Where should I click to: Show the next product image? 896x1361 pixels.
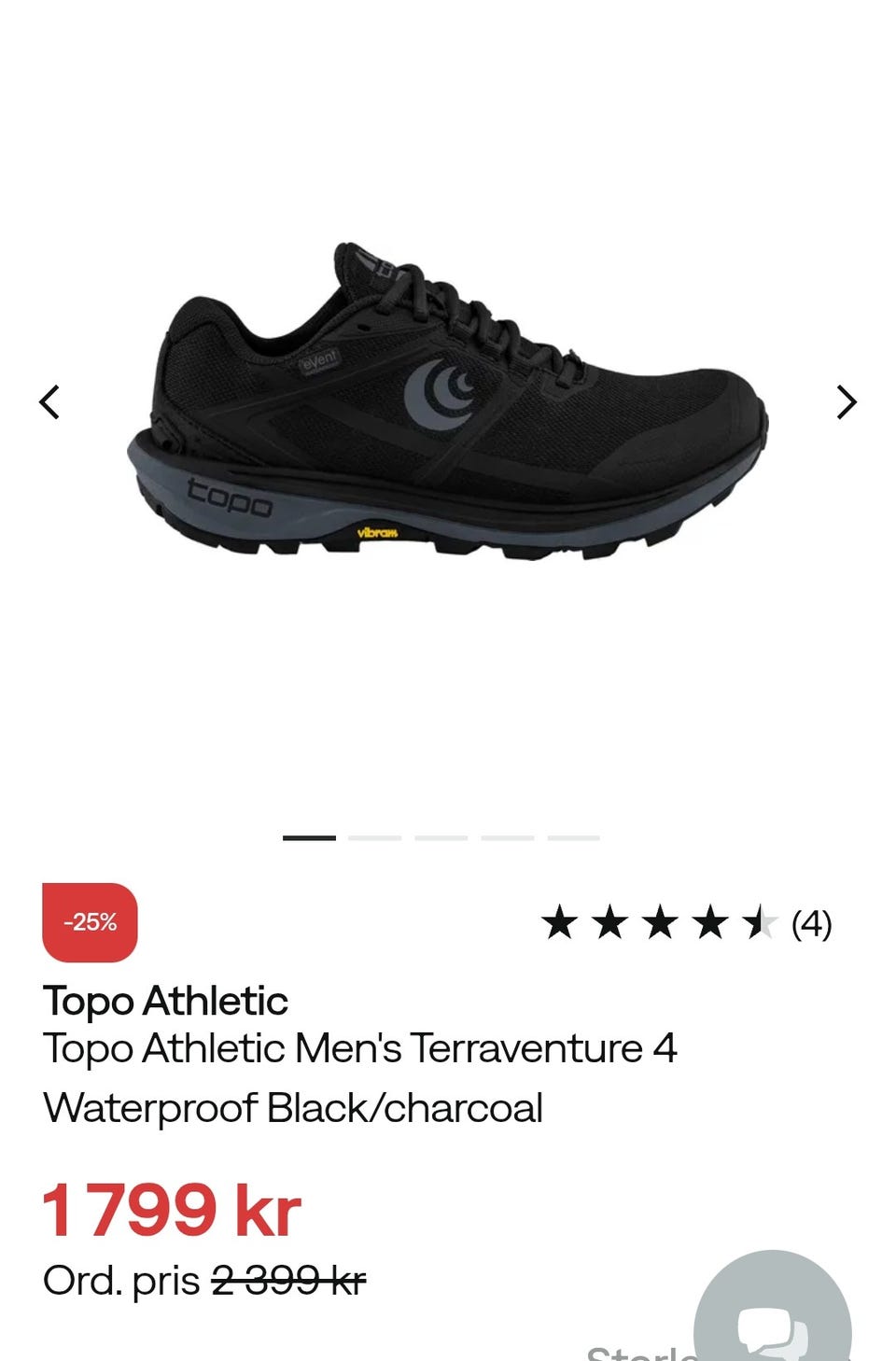846,402
